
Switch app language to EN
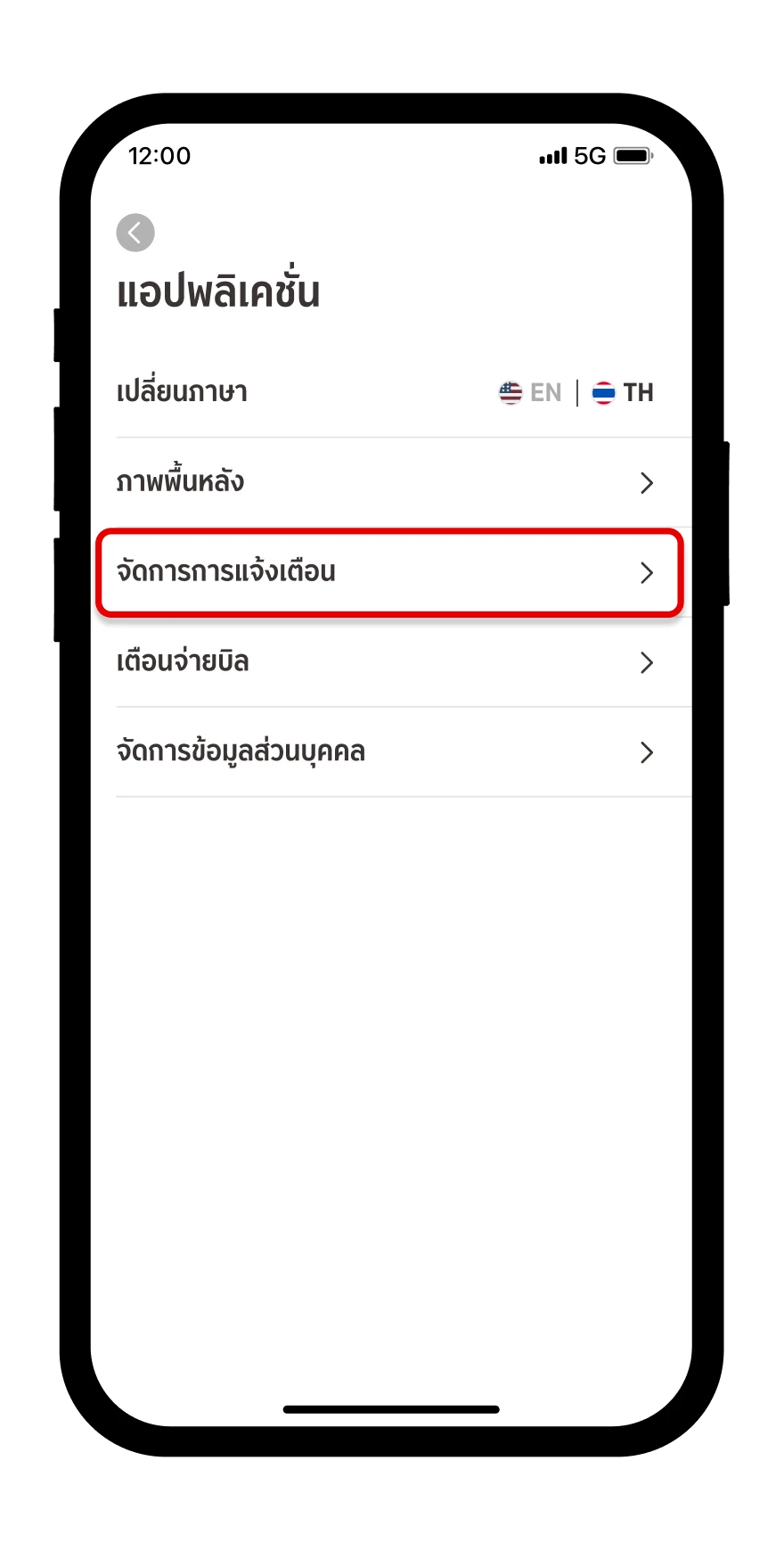pyautogui.click(x=530, y=392)
